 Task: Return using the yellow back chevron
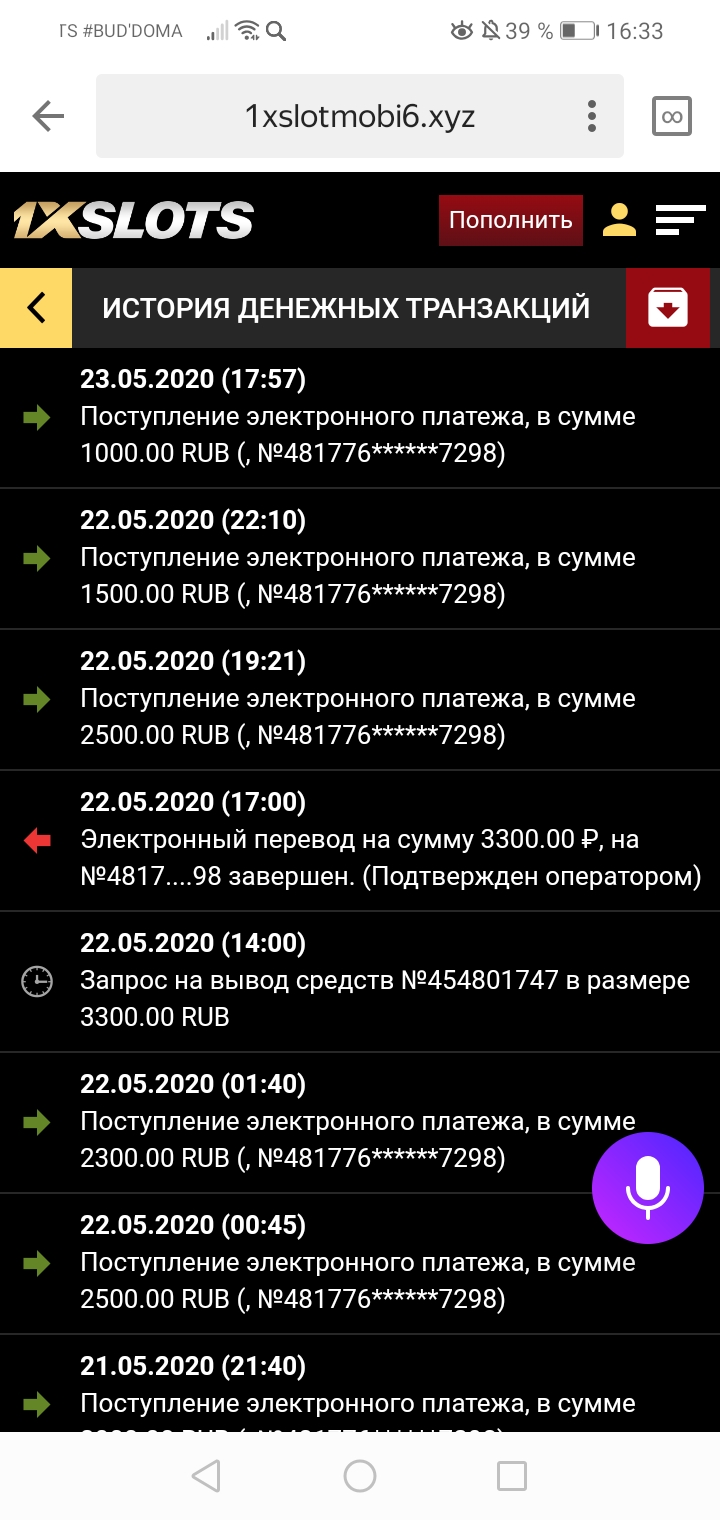(x=36, y=308)
